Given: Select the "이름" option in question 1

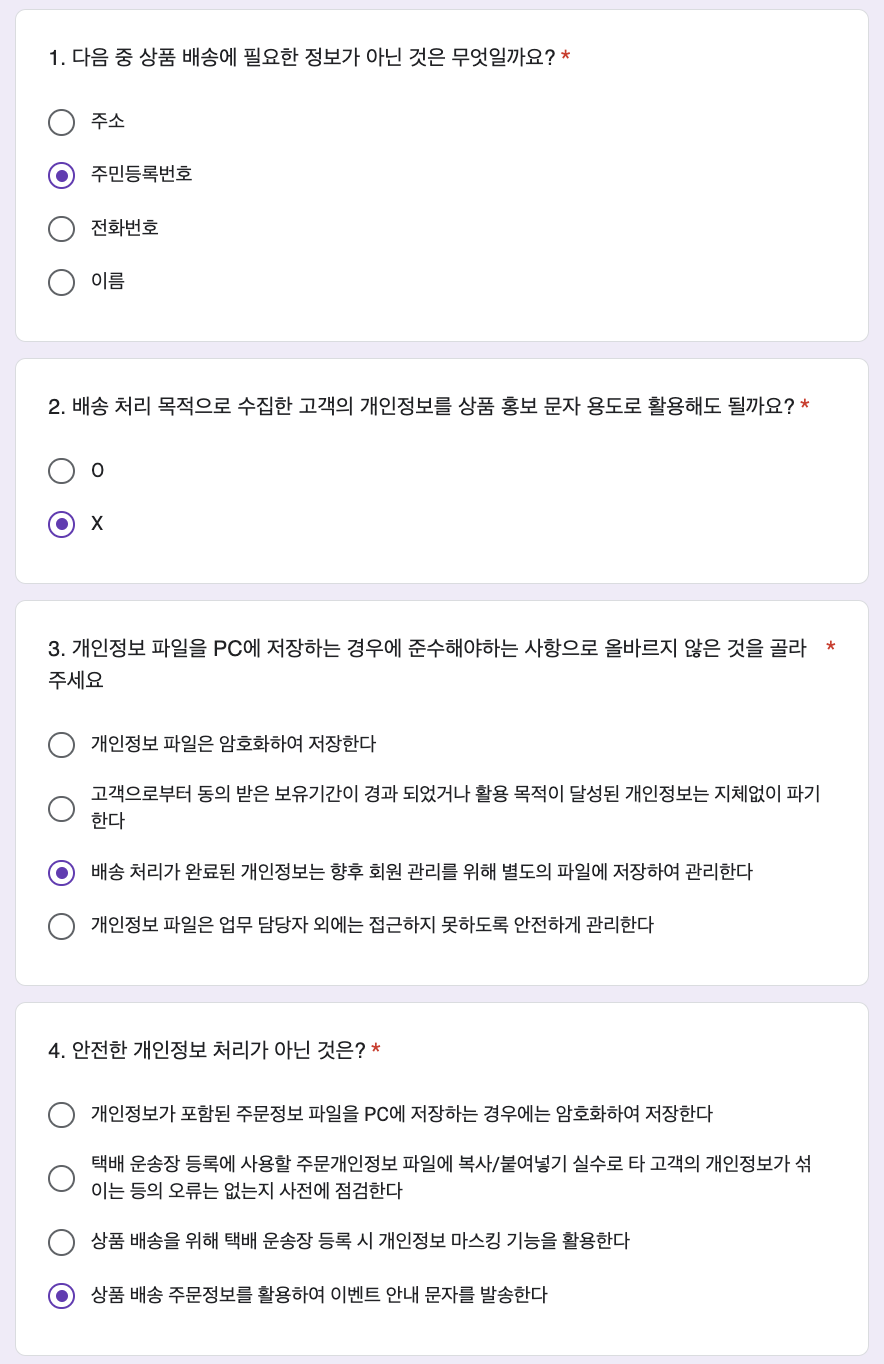Looking at the screenshot, I should [61, 282].
